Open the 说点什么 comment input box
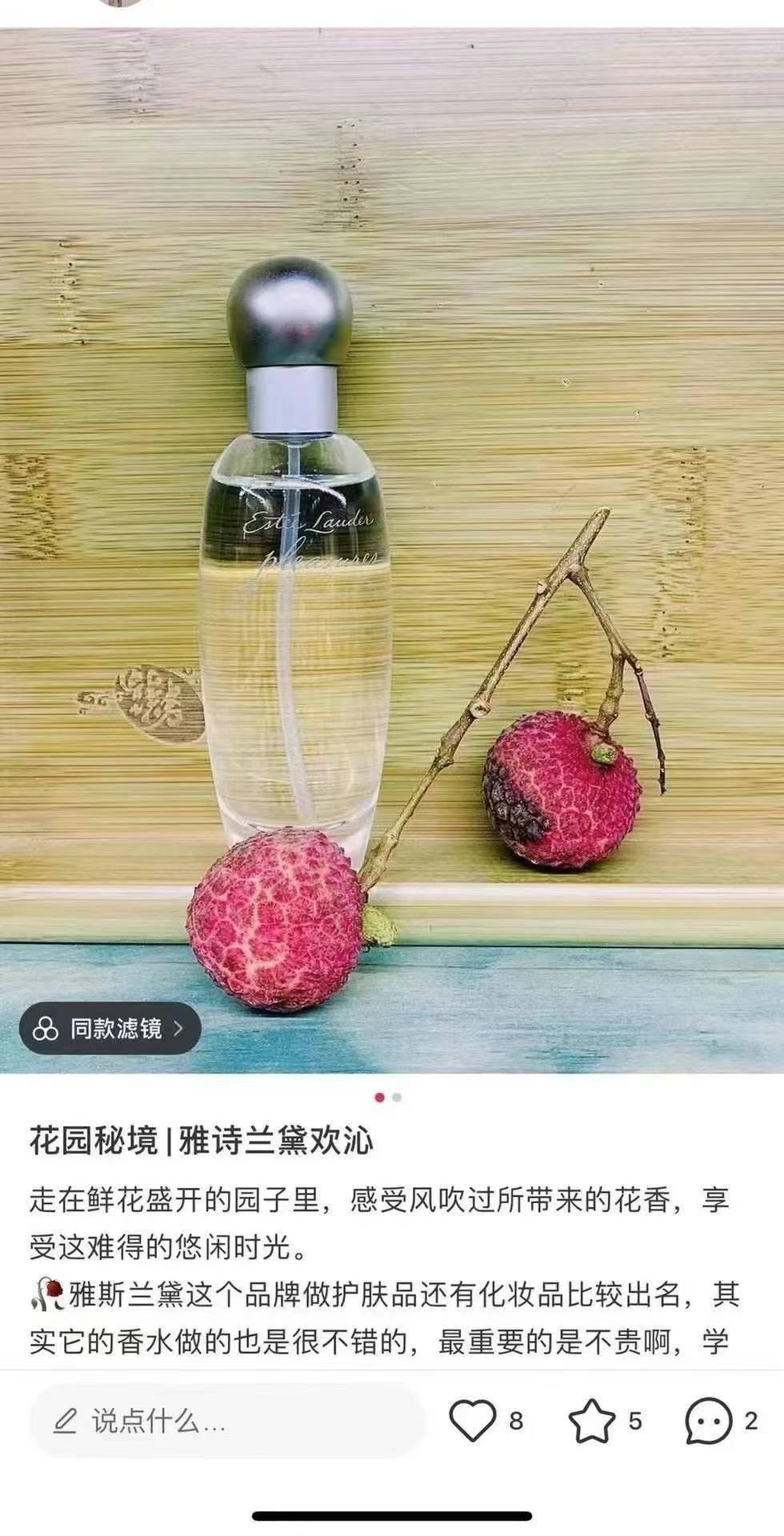Screen dimensions: 784x1536 click(x=226, y=1421)
